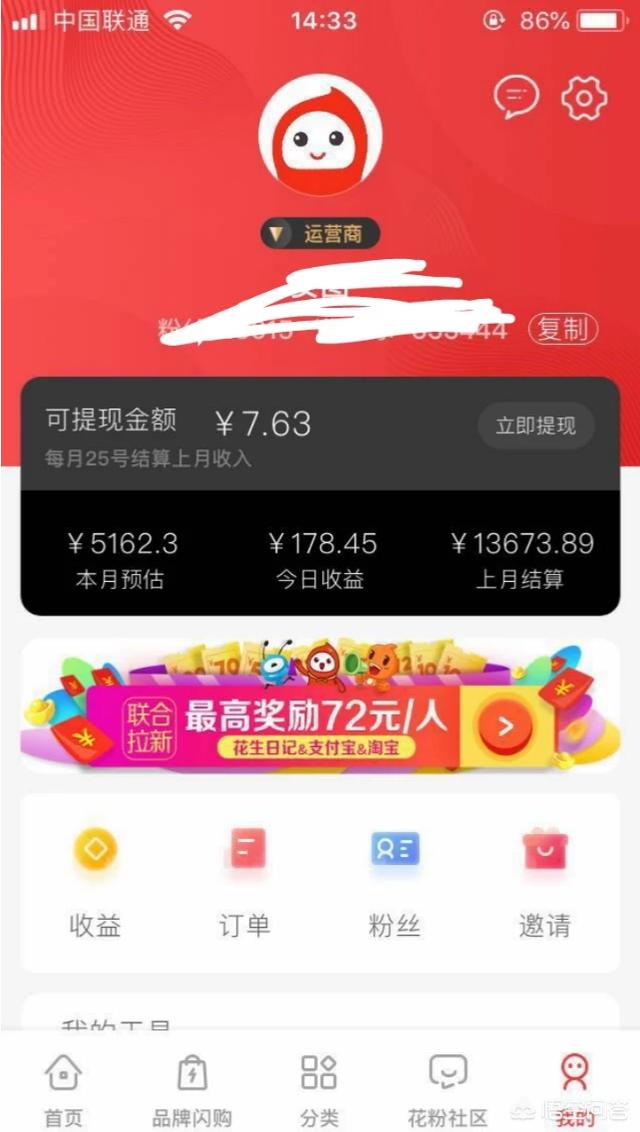Viewport: 640px width, 1132px height.
Task: Open 收益 earnings
Action: click(x=95, y=883)
